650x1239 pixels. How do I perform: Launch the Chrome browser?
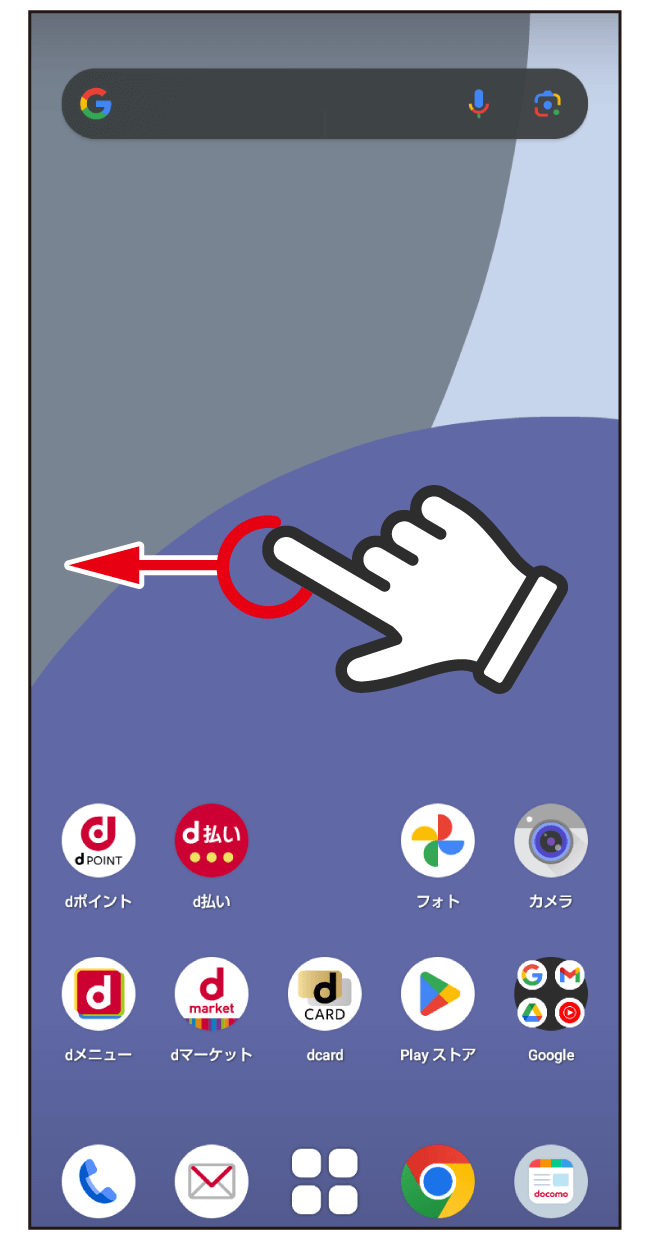point(437,1181)
